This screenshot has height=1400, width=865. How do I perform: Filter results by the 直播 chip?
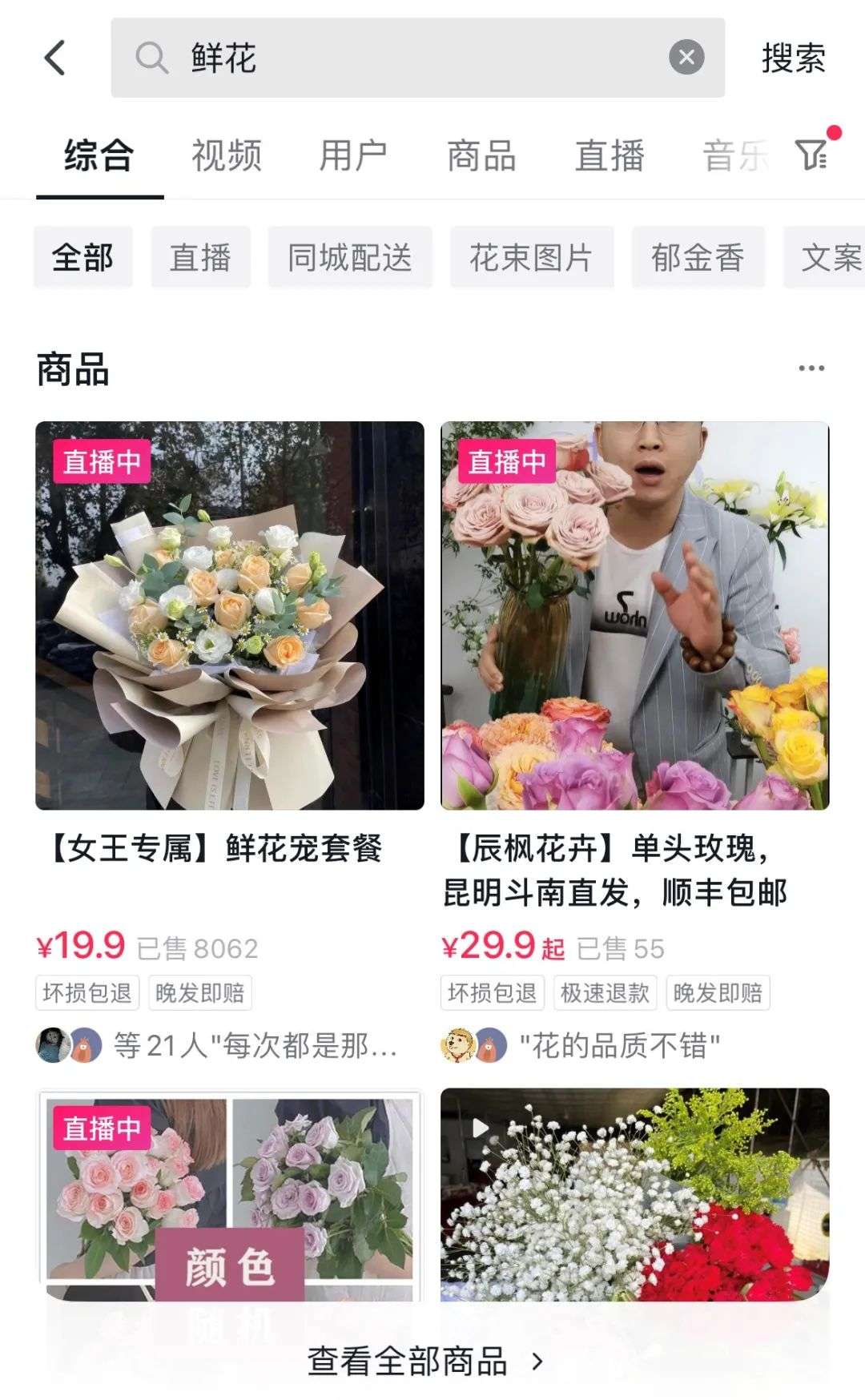point(200,258)
